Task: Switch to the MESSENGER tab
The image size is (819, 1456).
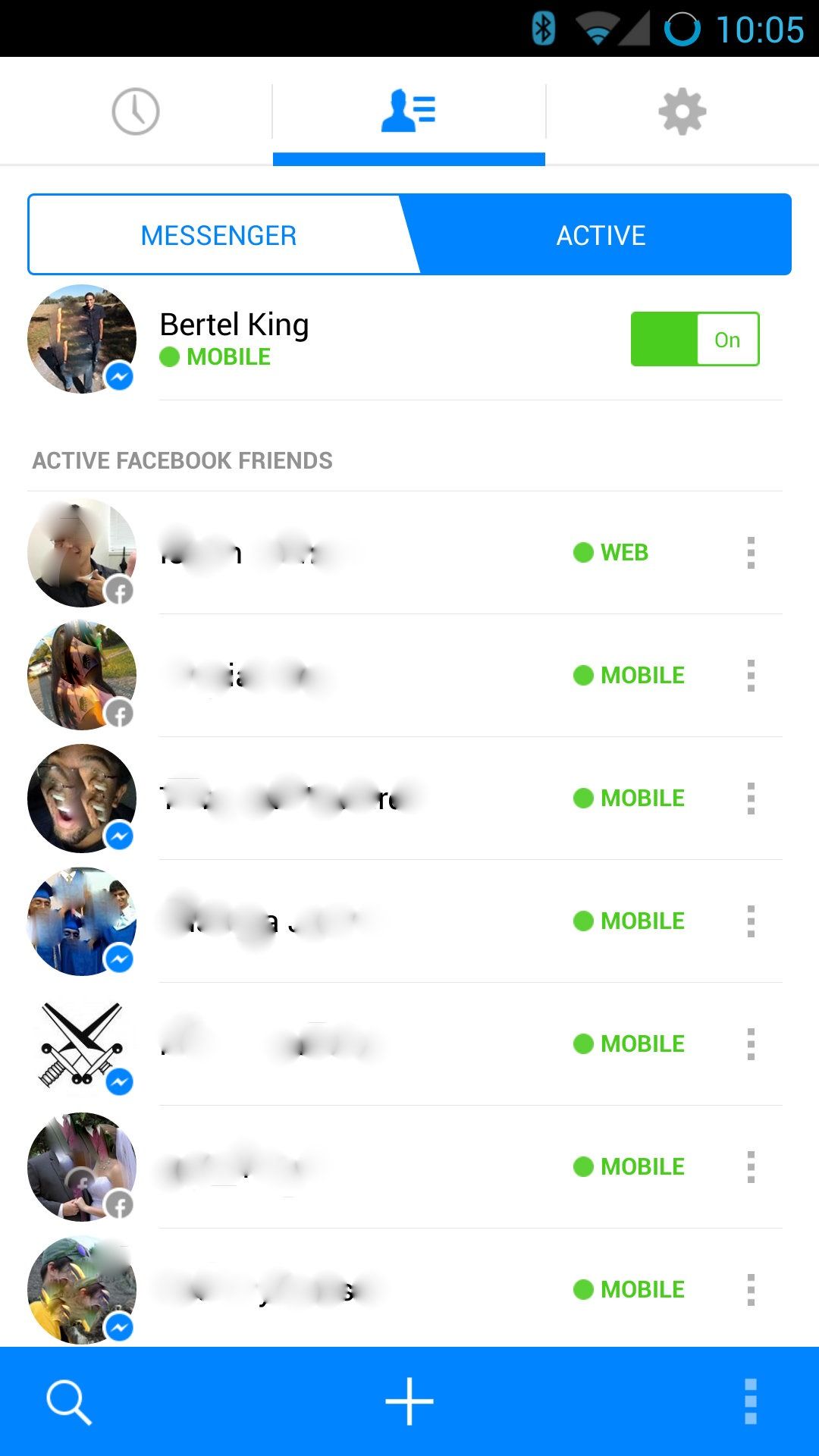Action: coord(218,234)
